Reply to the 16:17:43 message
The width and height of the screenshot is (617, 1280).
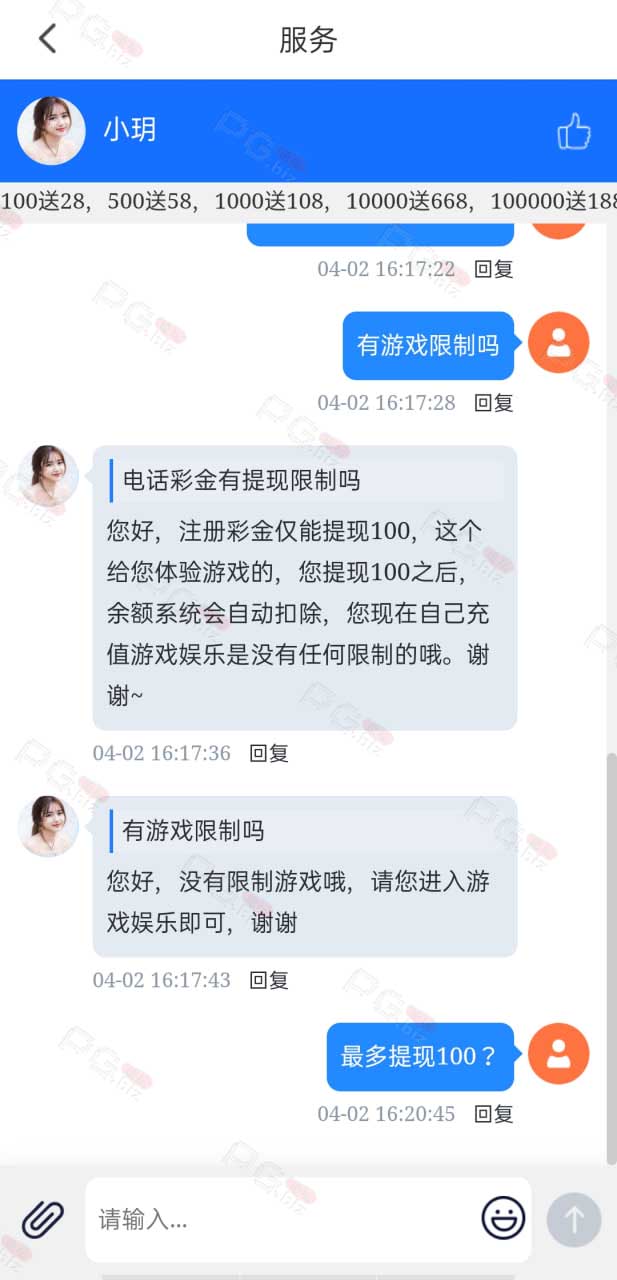coord(269,980)
